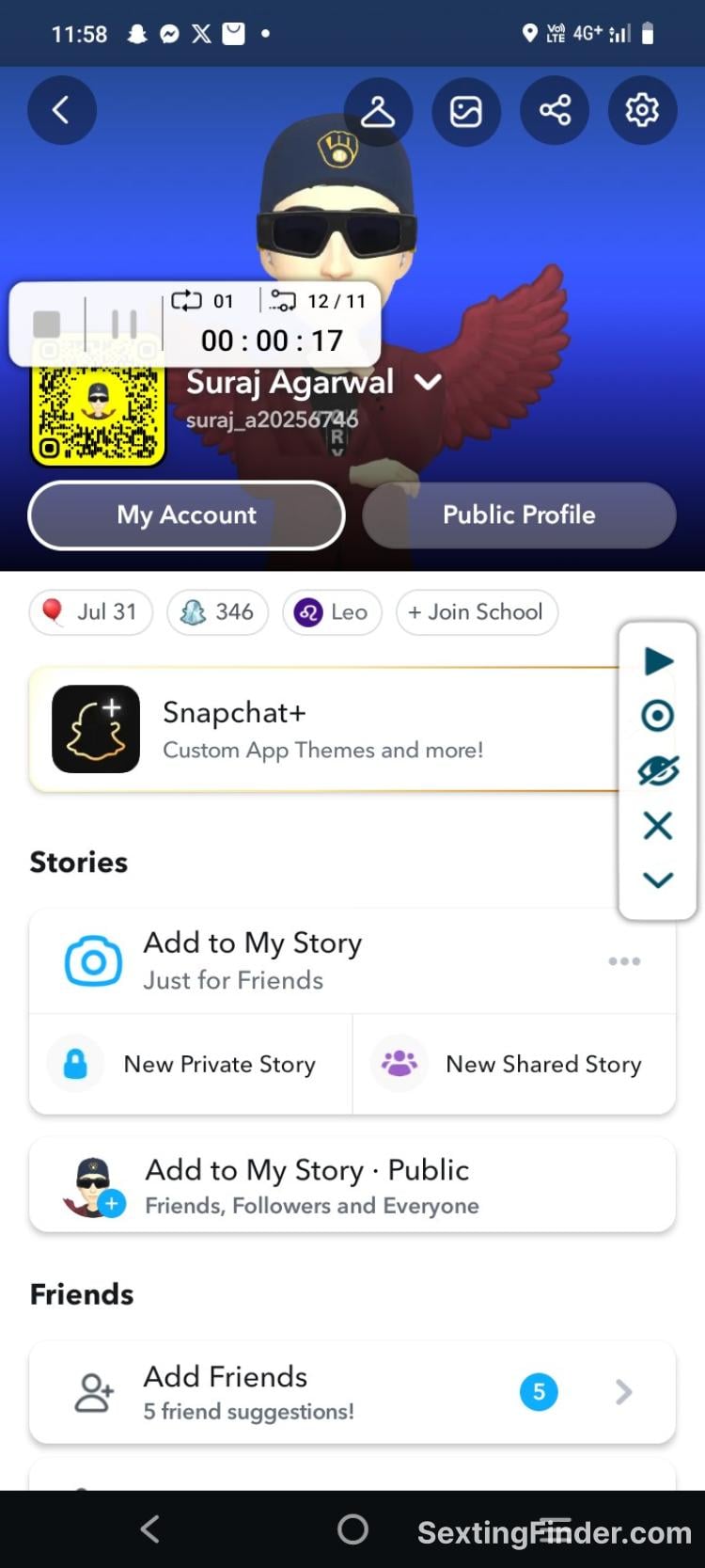Tap the Leo zodiac chip
The height and width of the screenshot is (1568, 705).
[332, 612]
